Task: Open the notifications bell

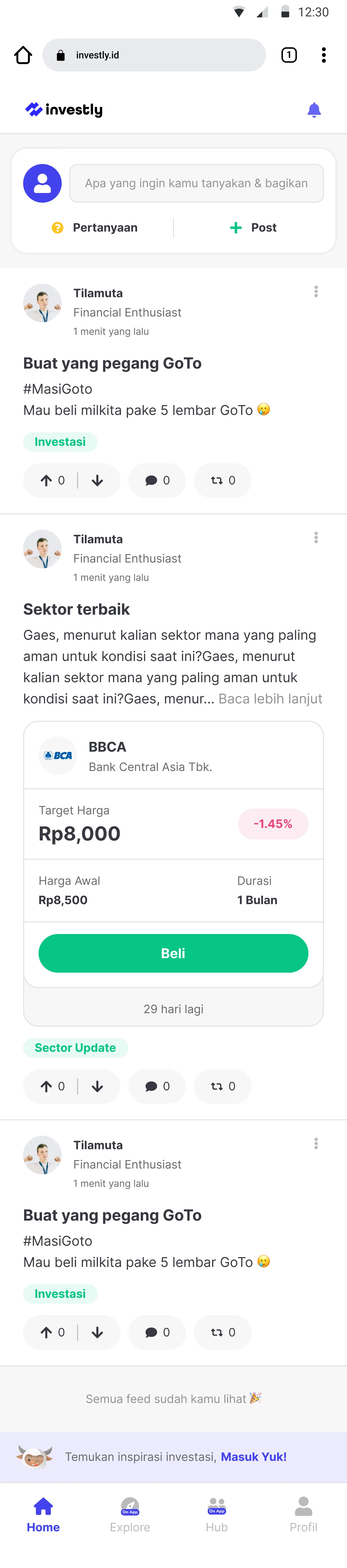Action: point(314,110)
